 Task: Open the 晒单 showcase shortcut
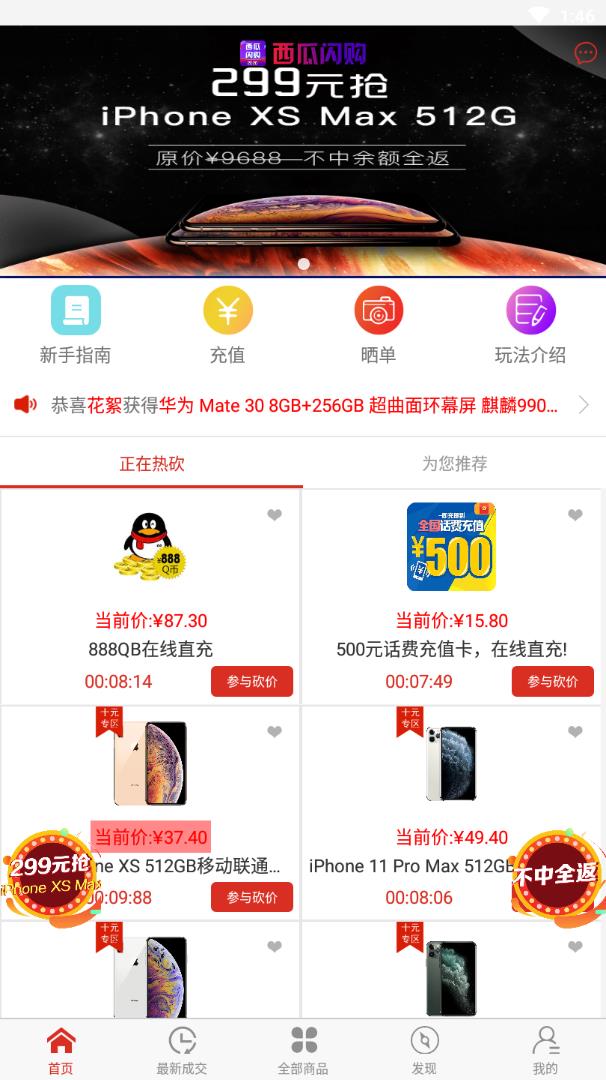378,325
